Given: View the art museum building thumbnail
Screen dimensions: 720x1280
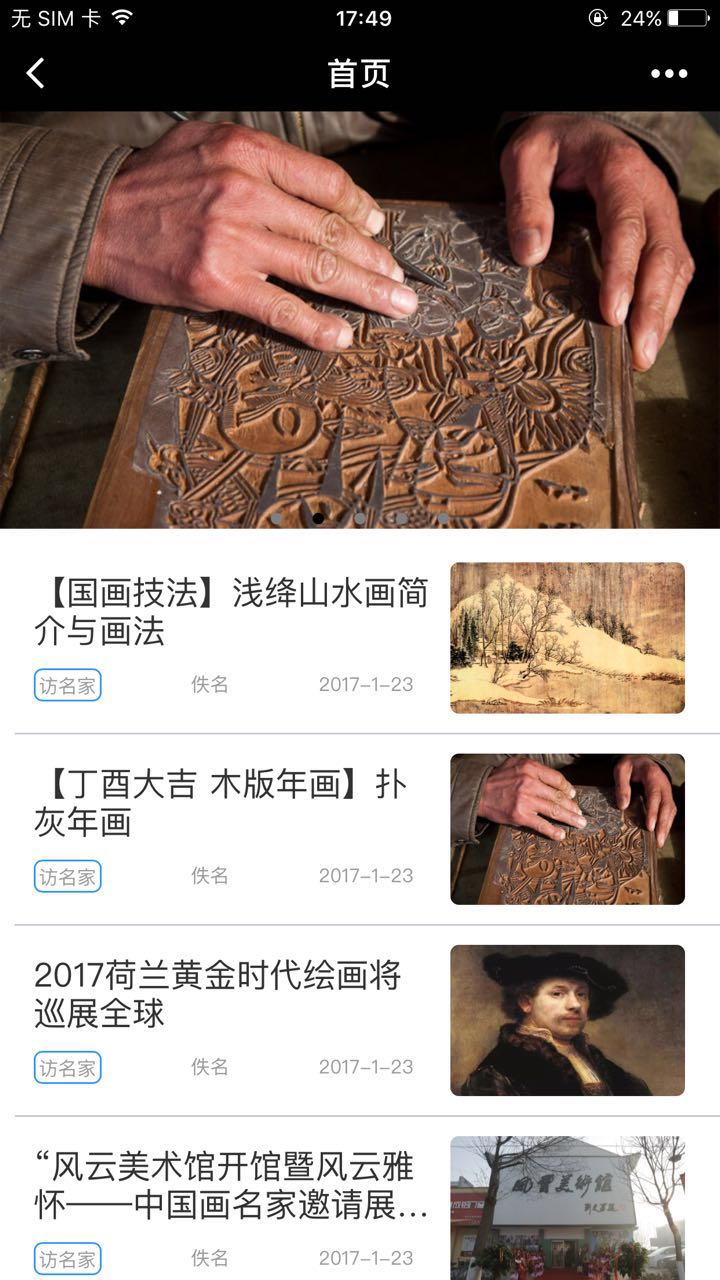Looking at the screenshot, I should coord(567,1207).
